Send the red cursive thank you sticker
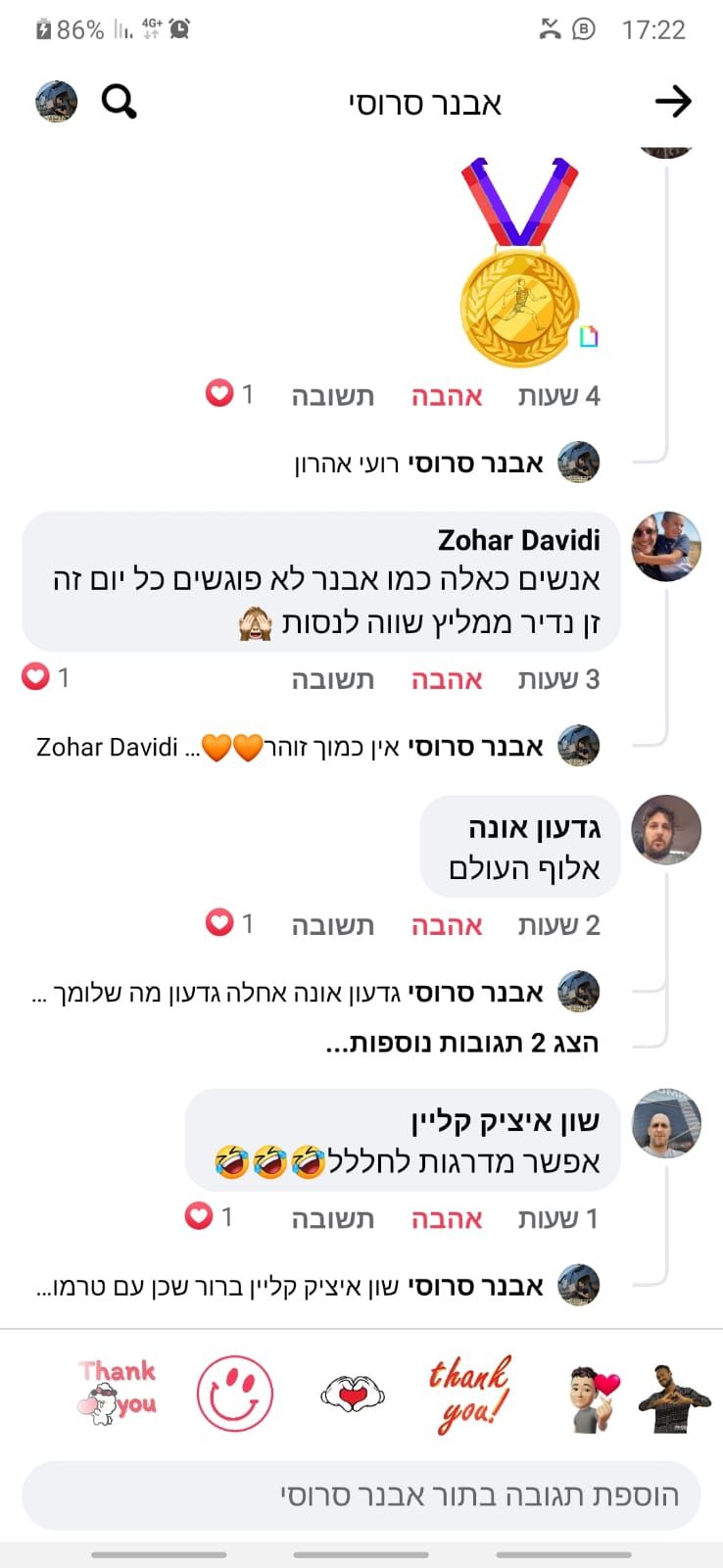Image resolution: width=723 pixels, height=1568 pixels. 469,1394
